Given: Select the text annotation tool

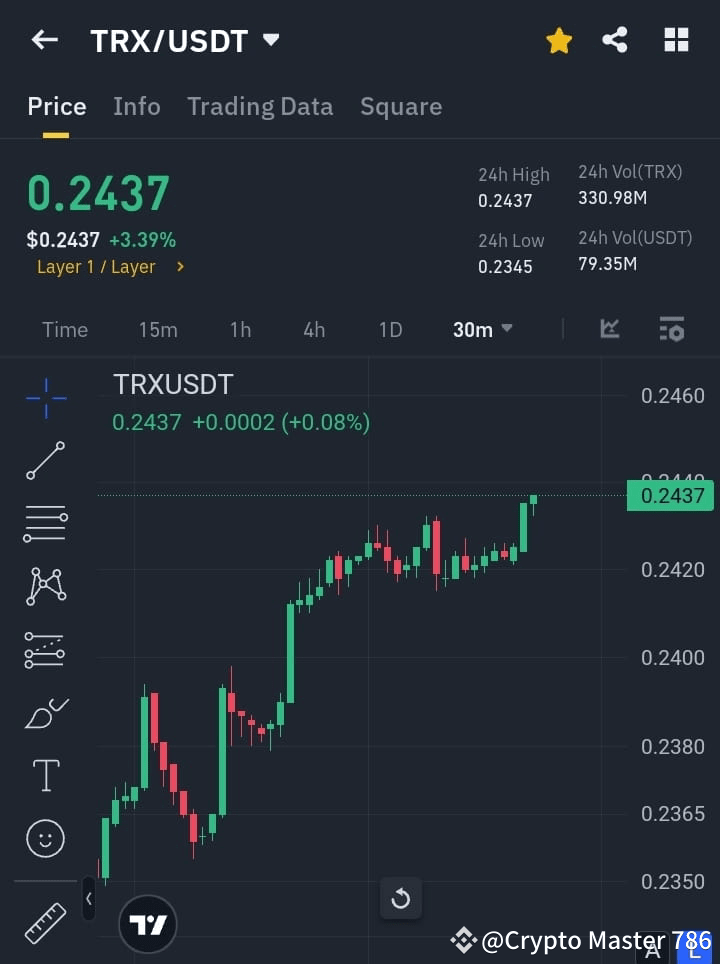Looking at the screenshot, I should (45, 775).
